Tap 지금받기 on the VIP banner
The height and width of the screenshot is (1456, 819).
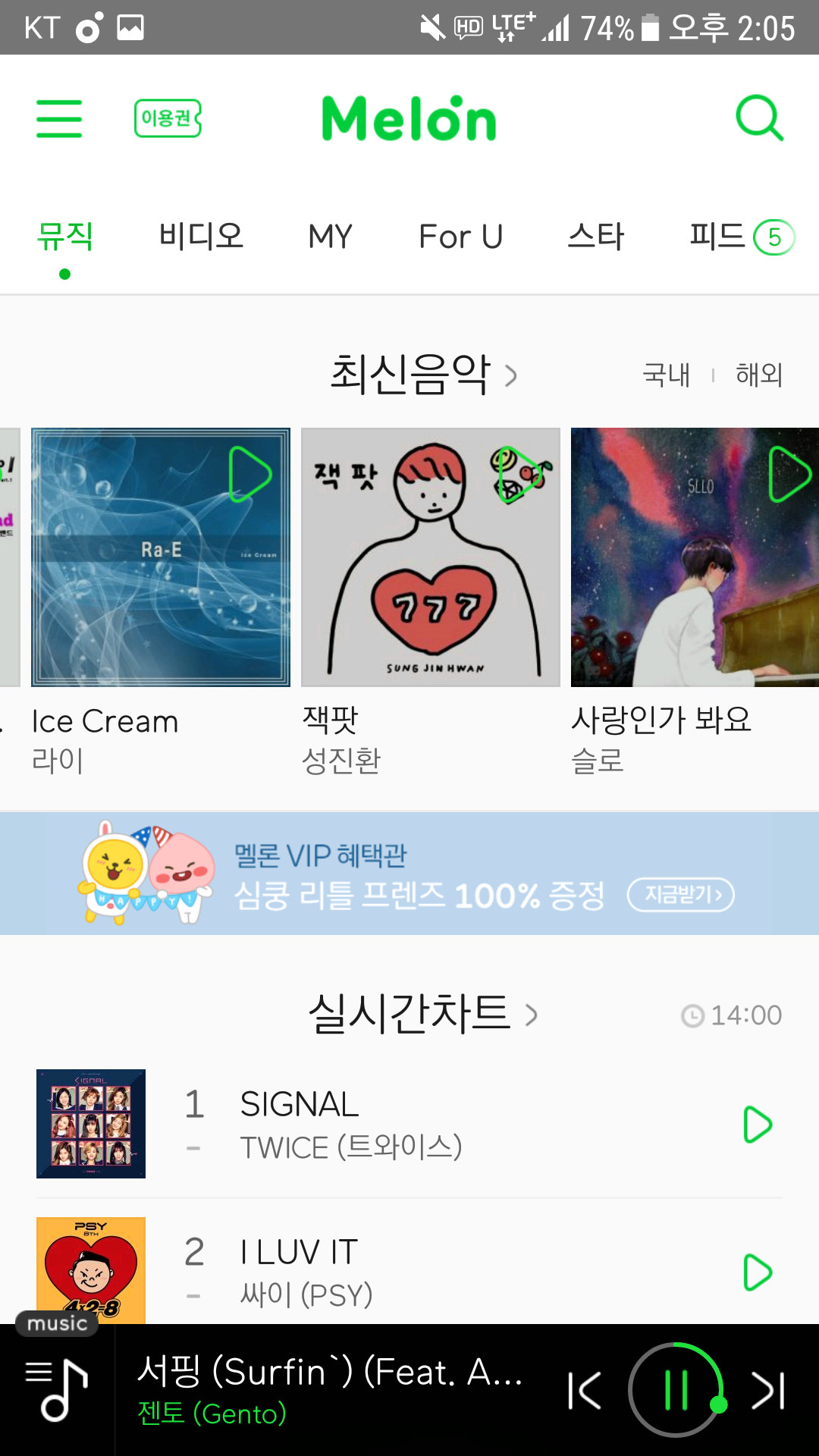point(680,895)
